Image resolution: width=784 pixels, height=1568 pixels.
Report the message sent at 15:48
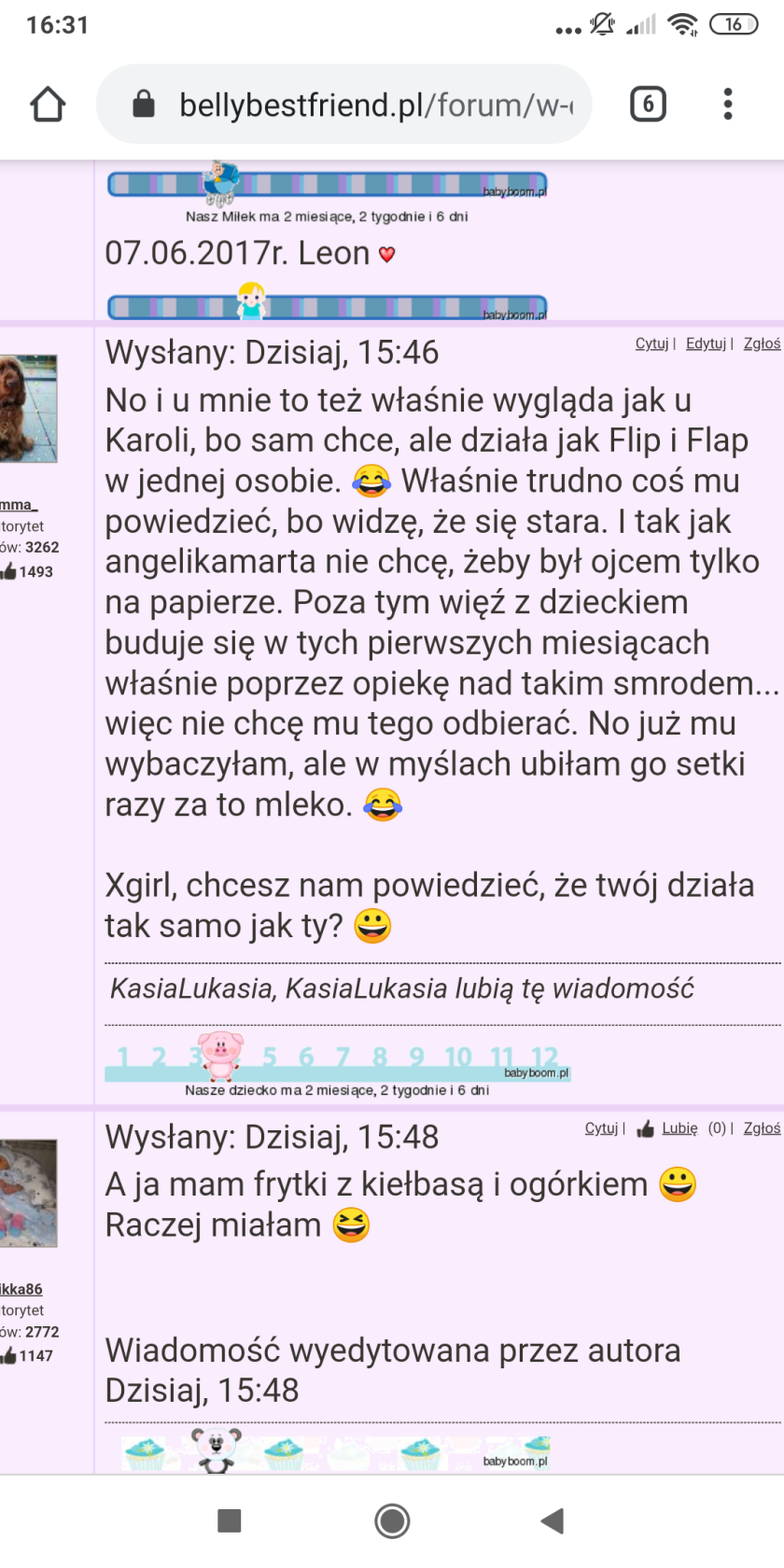(762, 1128)
